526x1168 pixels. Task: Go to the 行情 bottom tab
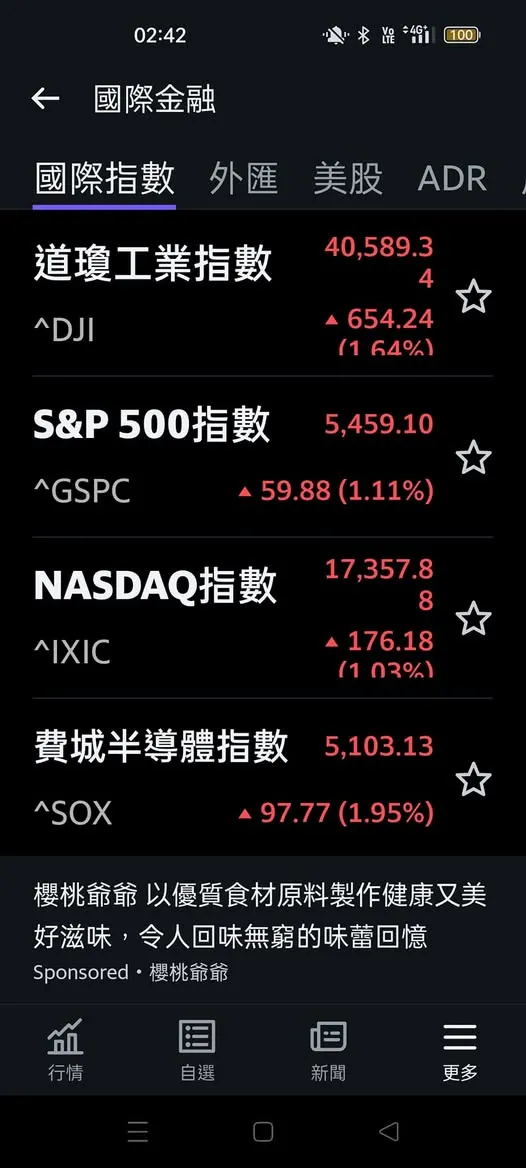[66, 1050]
